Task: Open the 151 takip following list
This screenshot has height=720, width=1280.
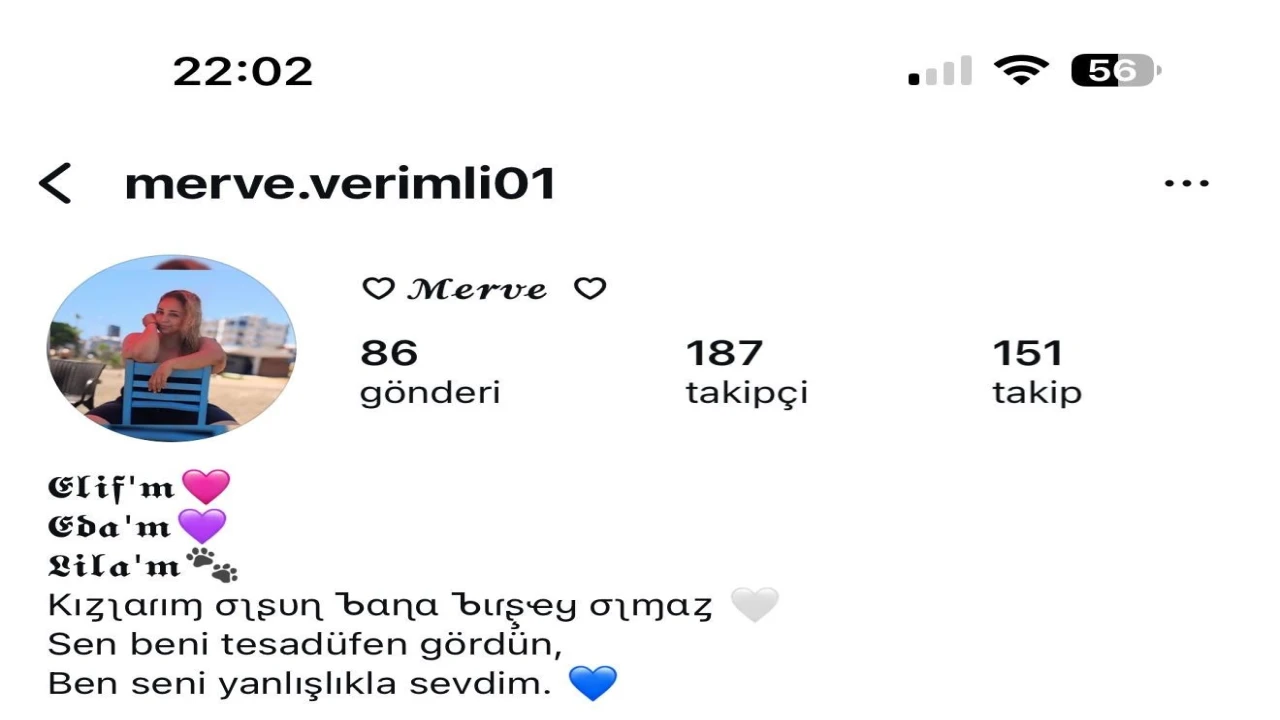Action: [x=1036, y=372]
